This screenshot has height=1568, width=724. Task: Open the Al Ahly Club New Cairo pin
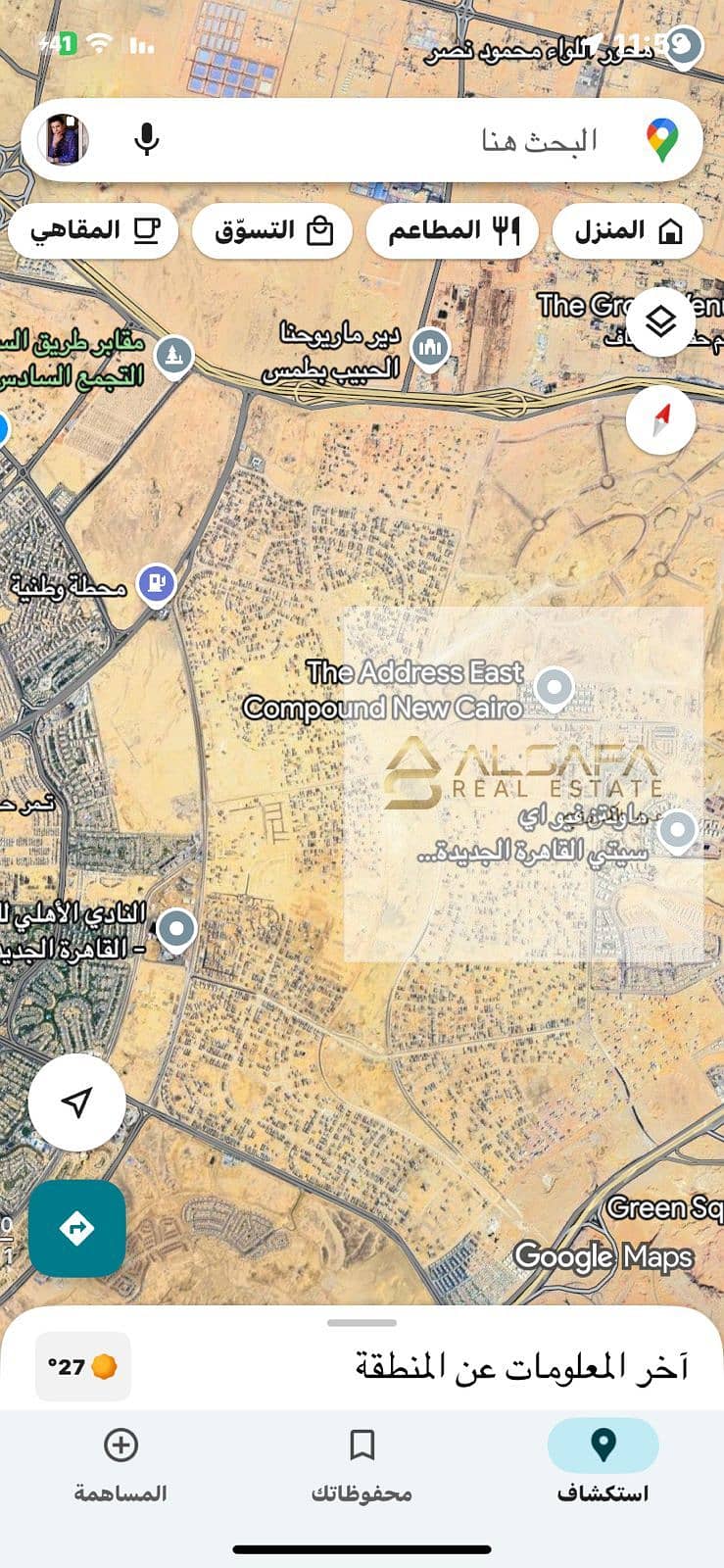coord(176,928)
